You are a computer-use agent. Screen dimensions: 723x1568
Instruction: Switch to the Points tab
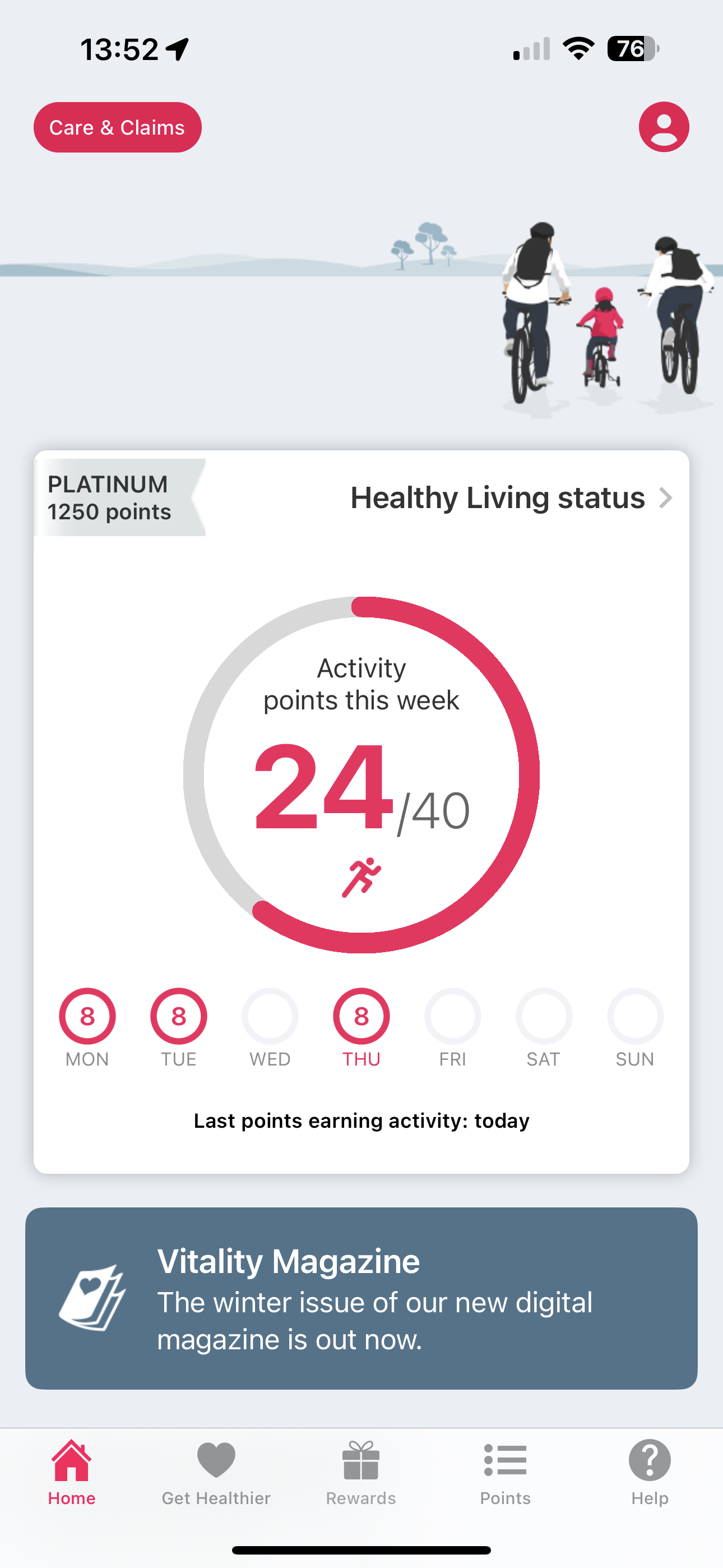[x=505, y=1471]
